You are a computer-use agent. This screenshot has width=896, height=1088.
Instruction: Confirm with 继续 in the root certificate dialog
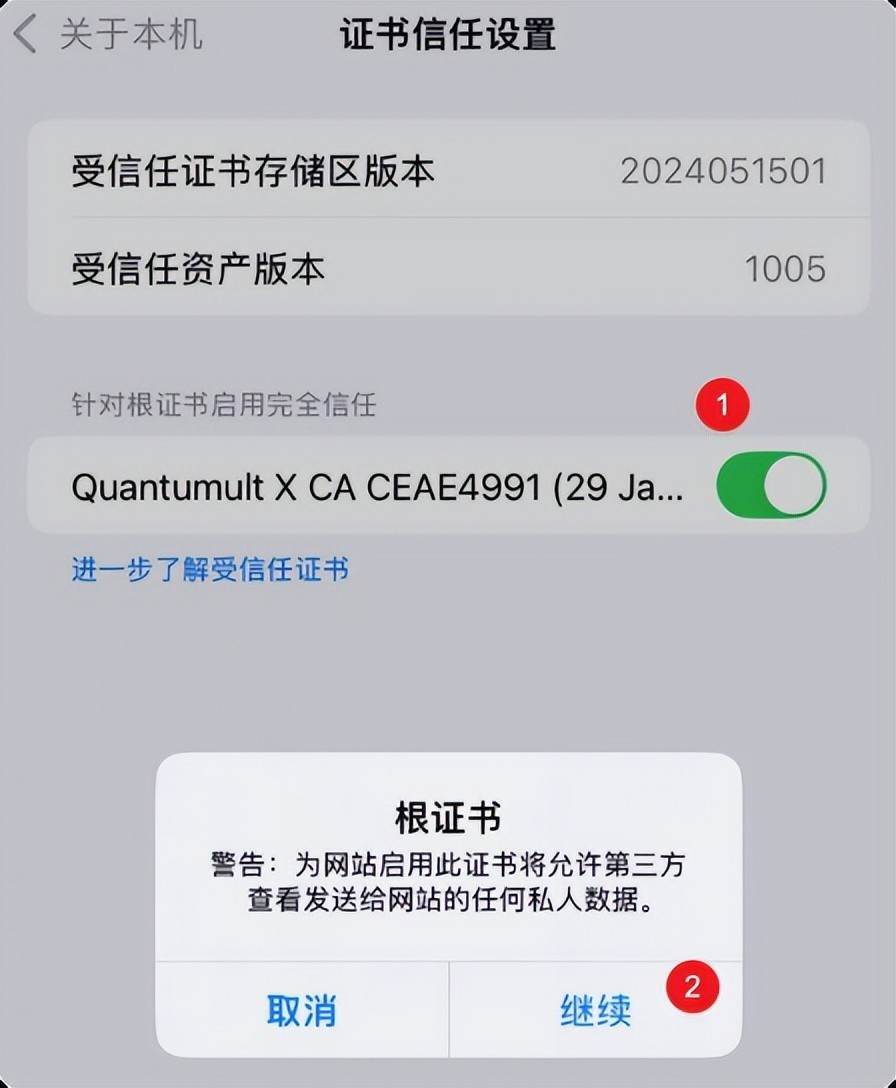(595, 1011)
